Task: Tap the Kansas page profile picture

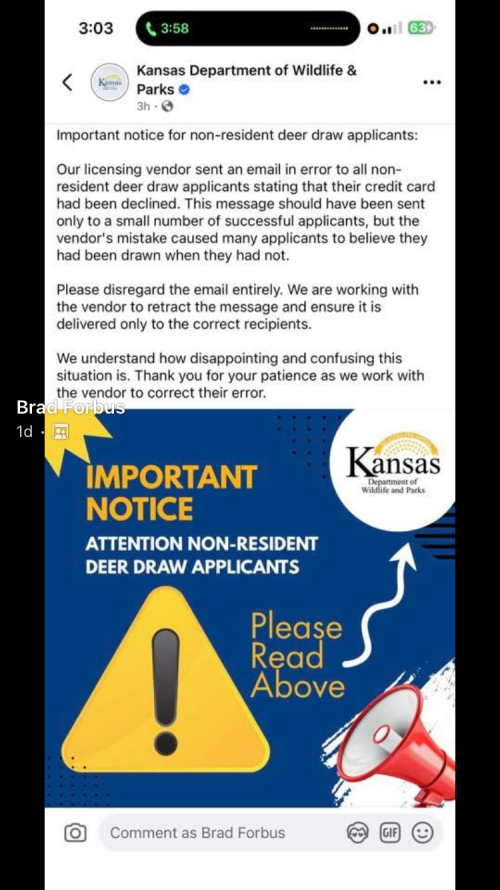Action: pos(110,82)
